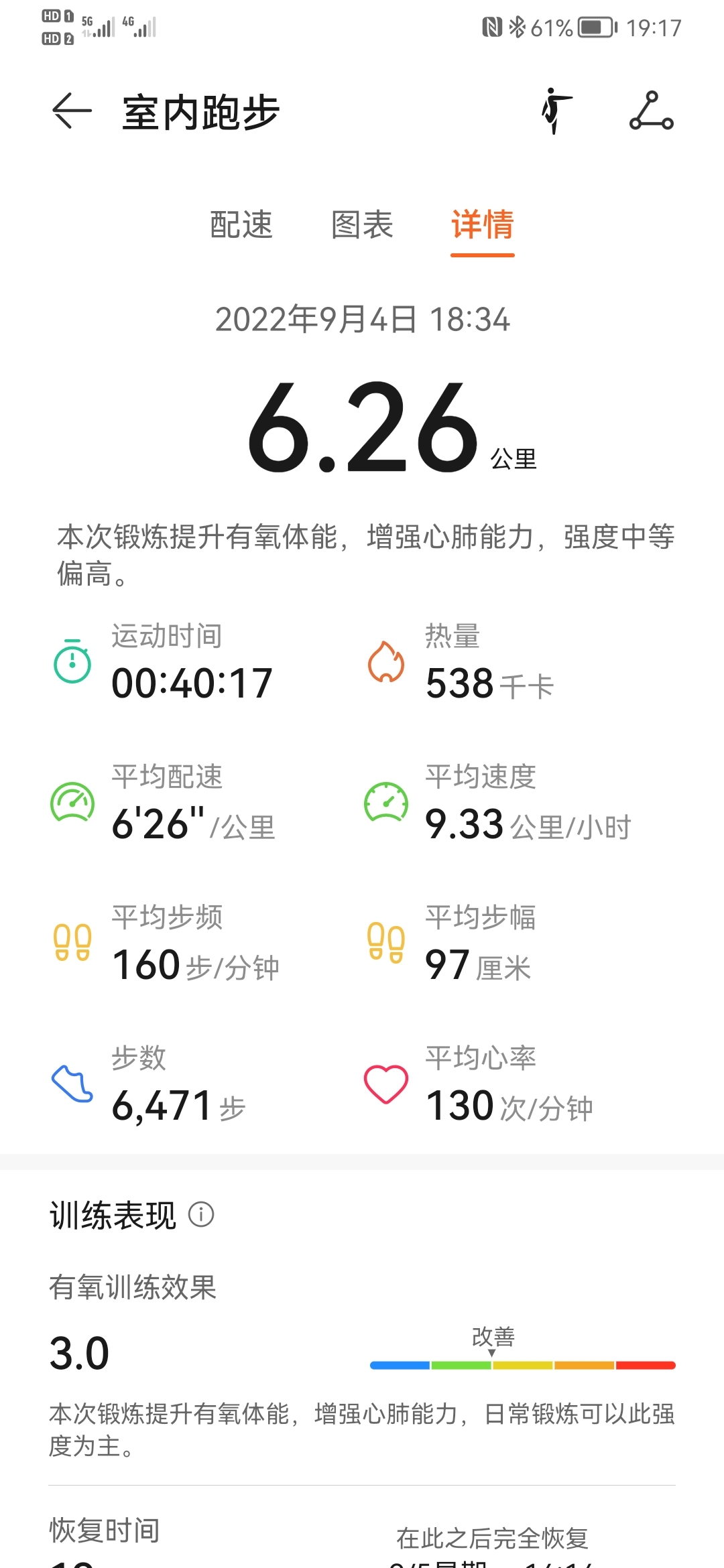Switch to the 配速 tab
724x1568 pixels.
(241, 224)
